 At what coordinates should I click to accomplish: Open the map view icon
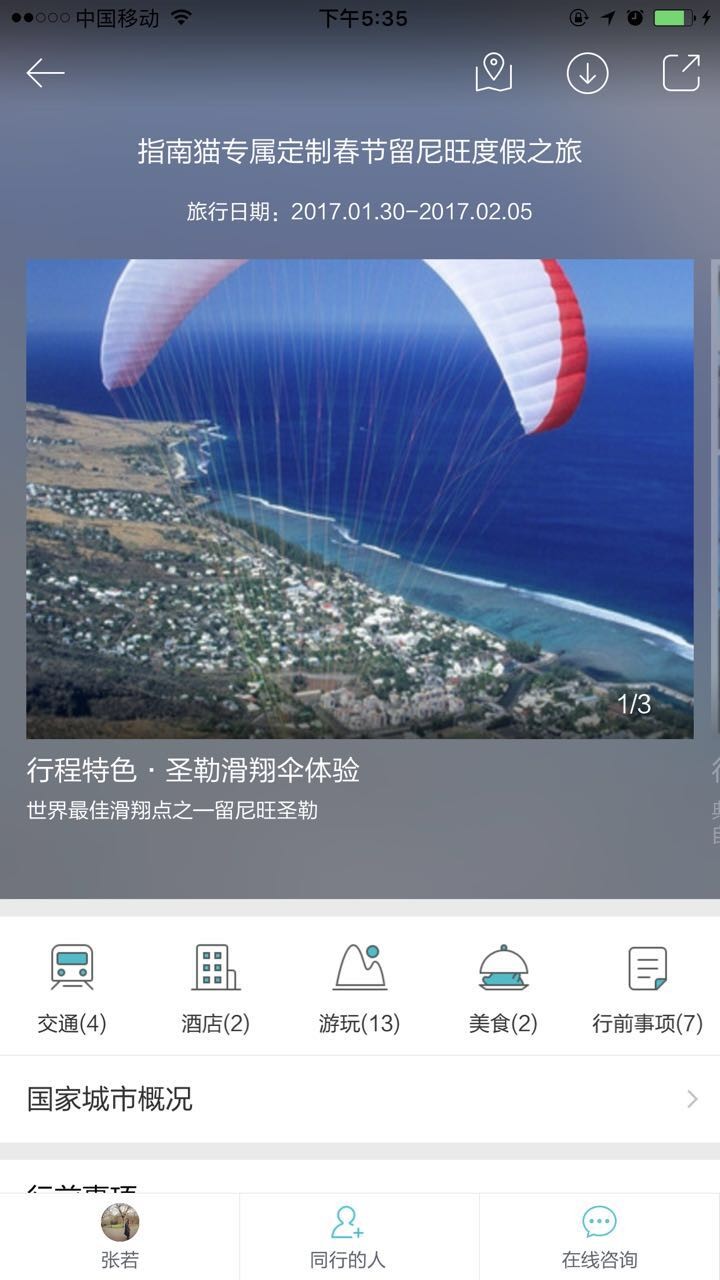click(x=493, y=73)
